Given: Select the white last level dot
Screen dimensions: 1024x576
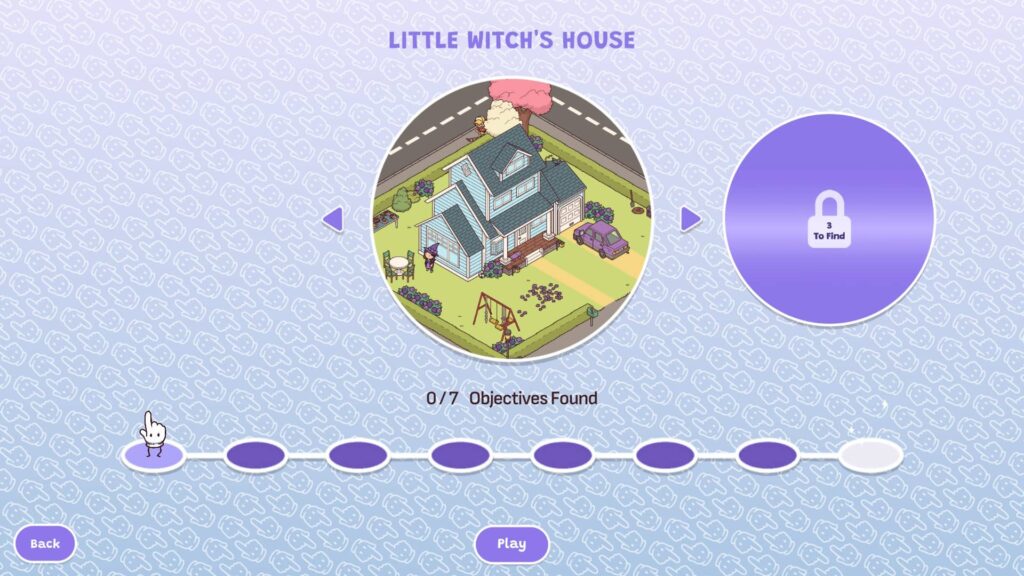Looking at the screenshot, I should click(x=870, y=456).
